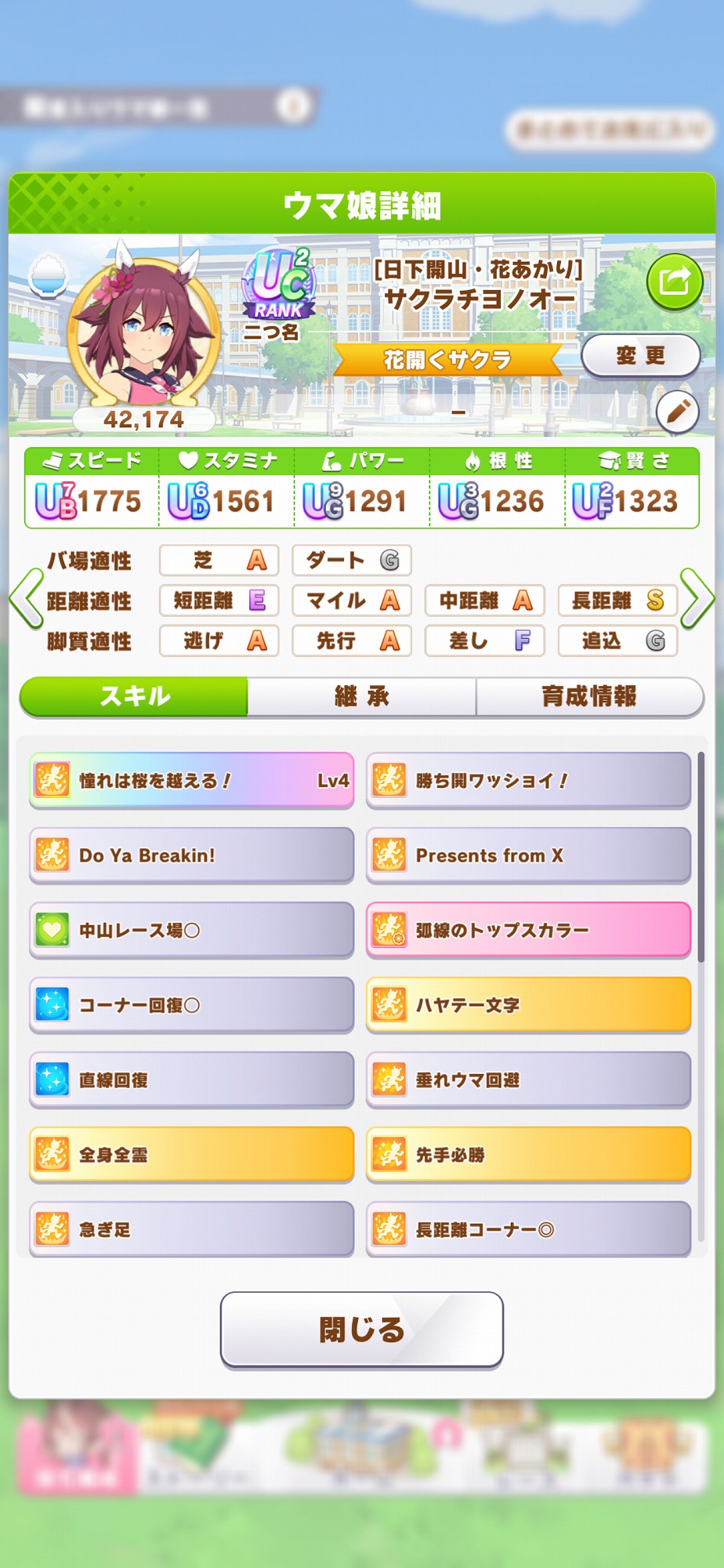This screenshot has width=724, height=1568.
Task: Select the スキル tab
Action: [x=134, y=696]
